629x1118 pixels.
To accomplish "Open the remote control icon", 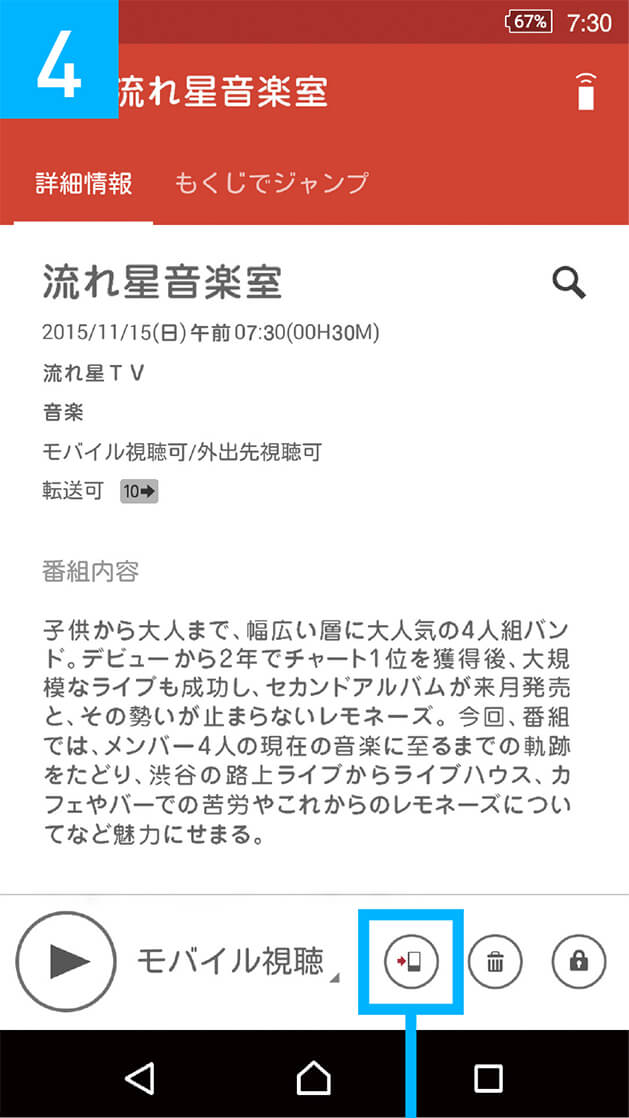I will click(586, 91).
